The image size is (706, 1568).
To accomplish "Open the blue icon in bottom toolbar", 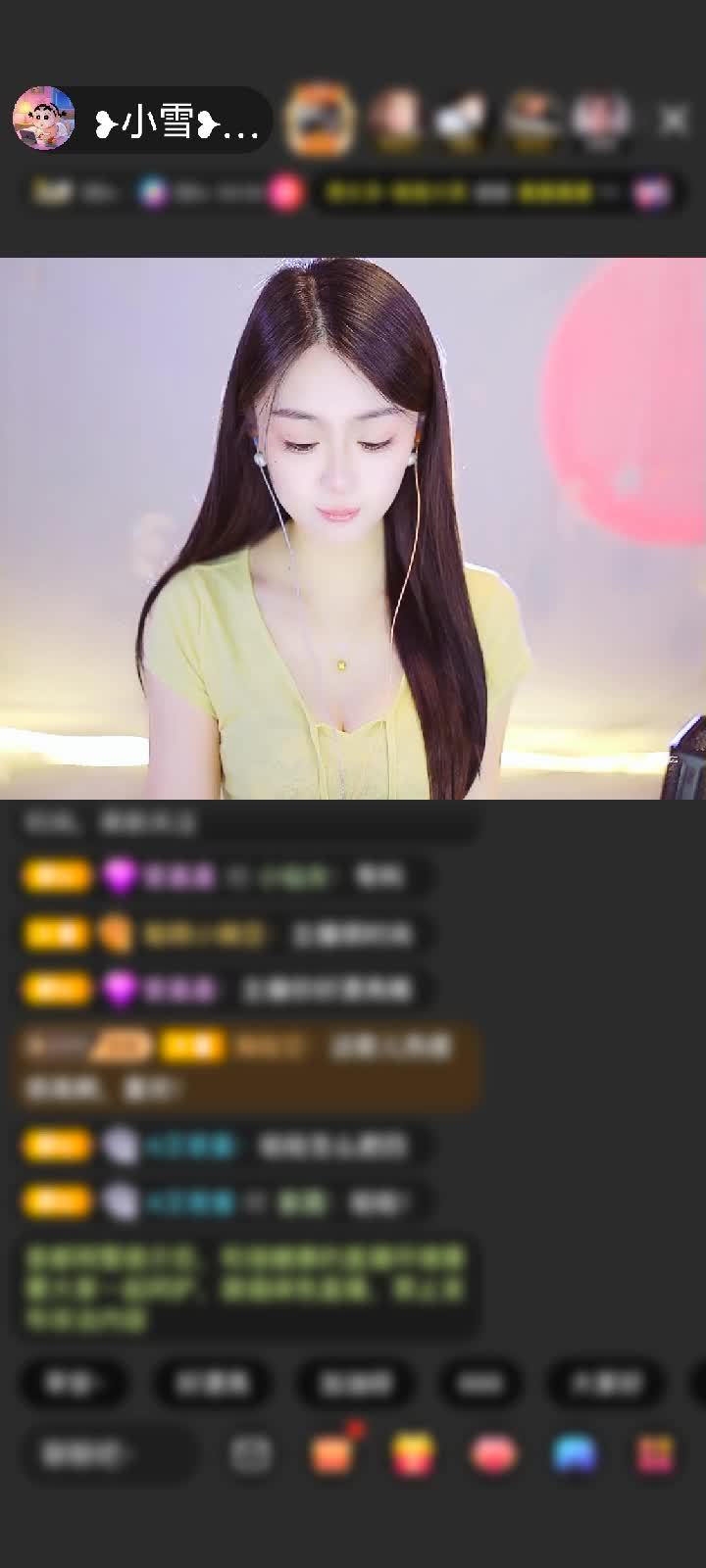I will 575,1454.
